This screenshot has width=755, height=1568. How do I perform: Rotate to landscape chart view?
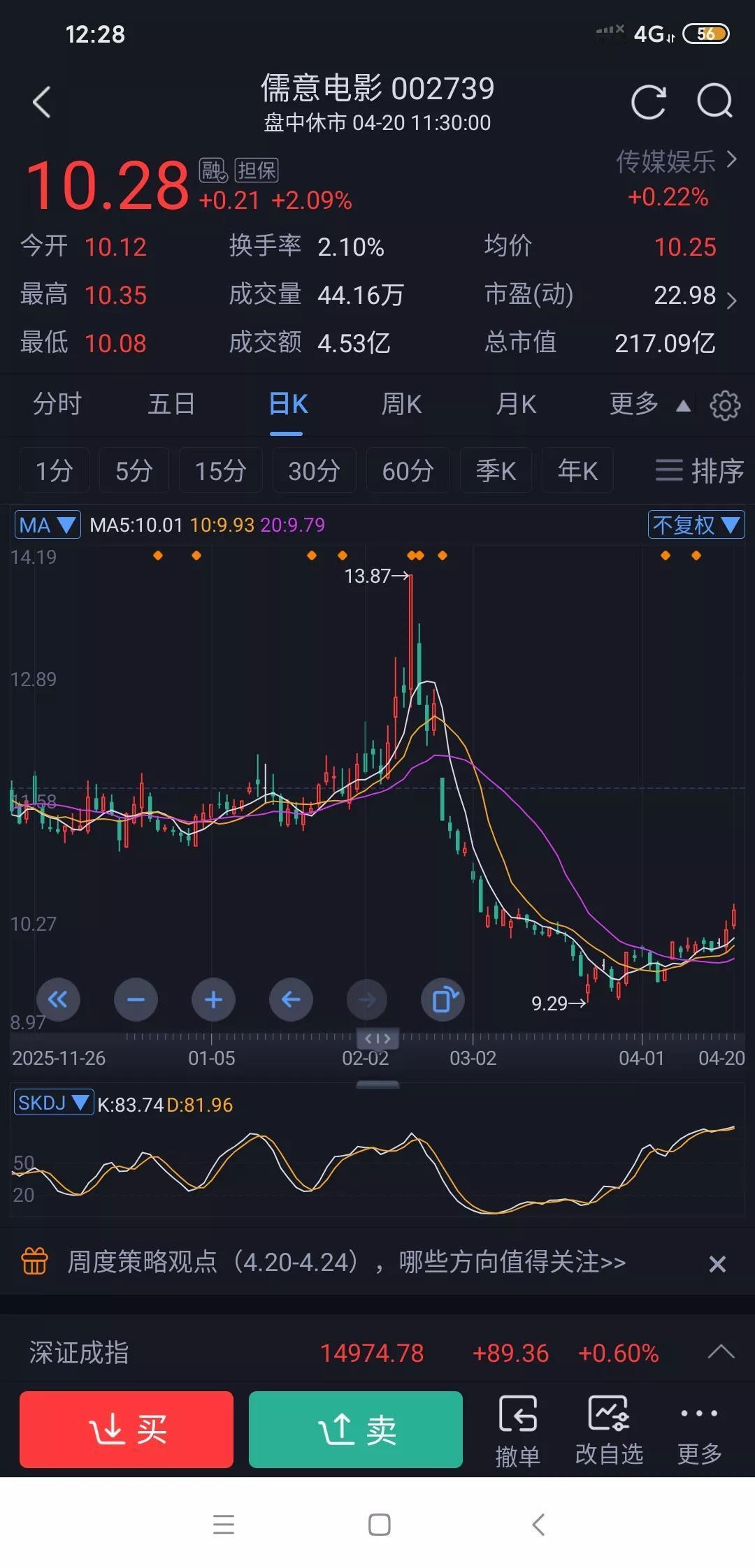[443, 1000]
